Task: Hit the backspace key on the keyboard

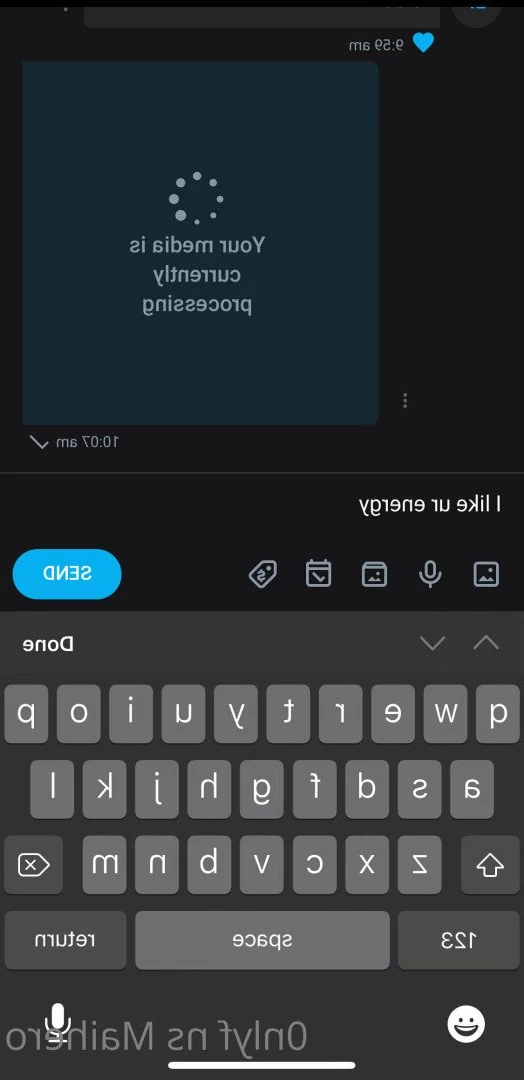Action: click(33, 865)
